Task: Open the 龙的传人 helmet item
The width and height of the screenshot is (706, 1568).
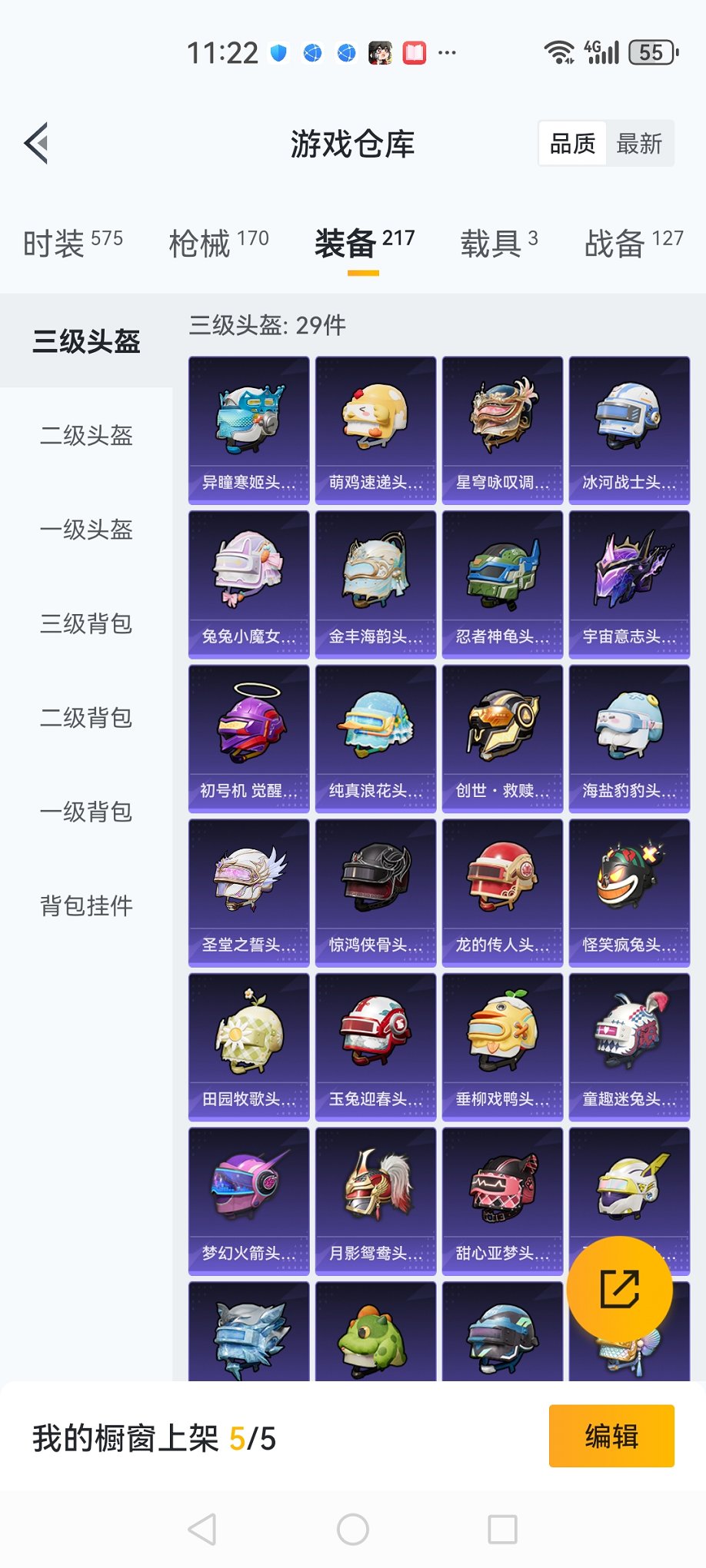Action: pyautogui.click(x=502, y=892)
